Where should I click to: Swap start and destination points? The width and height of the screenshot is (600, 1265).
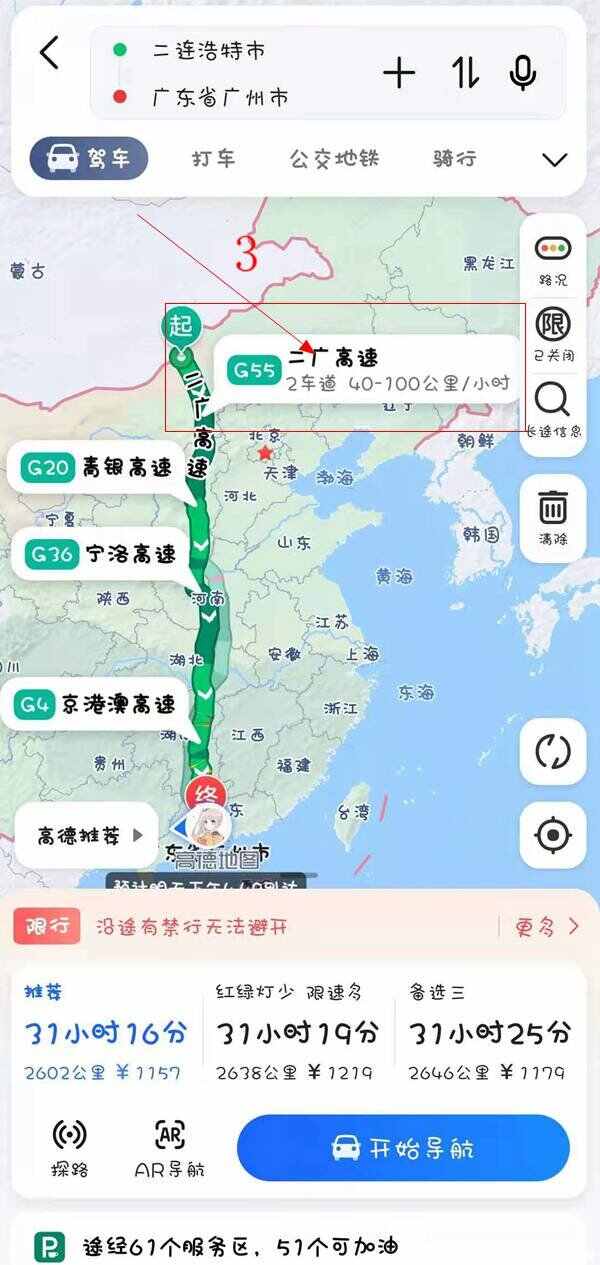pyautogui.click(x=464, y=73)
